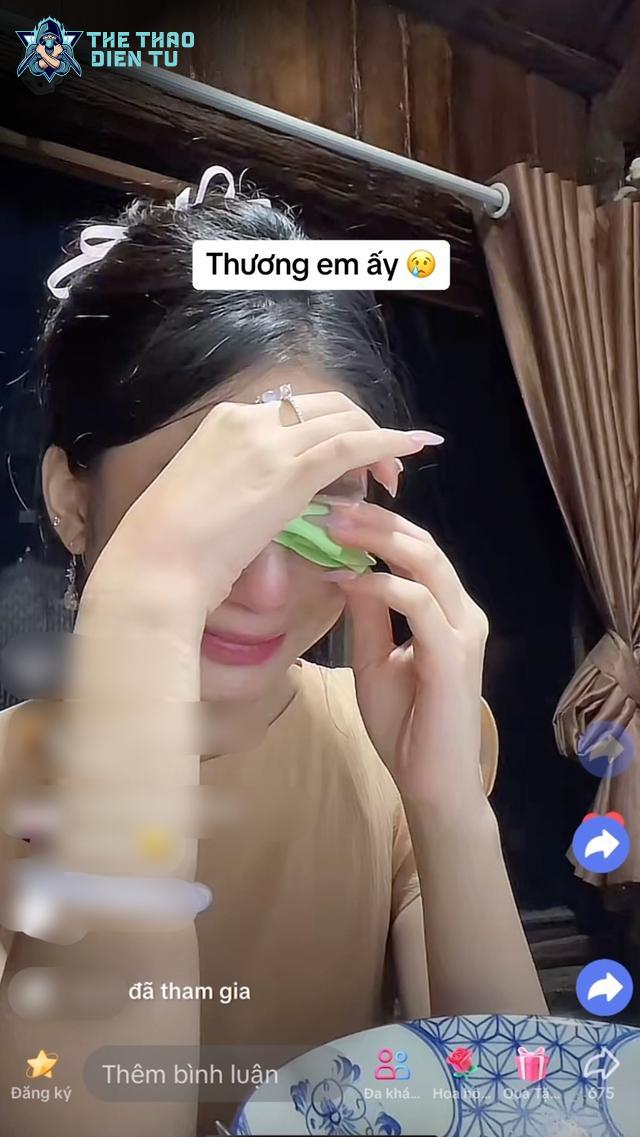The width and height of the screenshot is (640, 1137).
Task: Share this livestream via the arrow showing 675
Action: (601, 1073)
